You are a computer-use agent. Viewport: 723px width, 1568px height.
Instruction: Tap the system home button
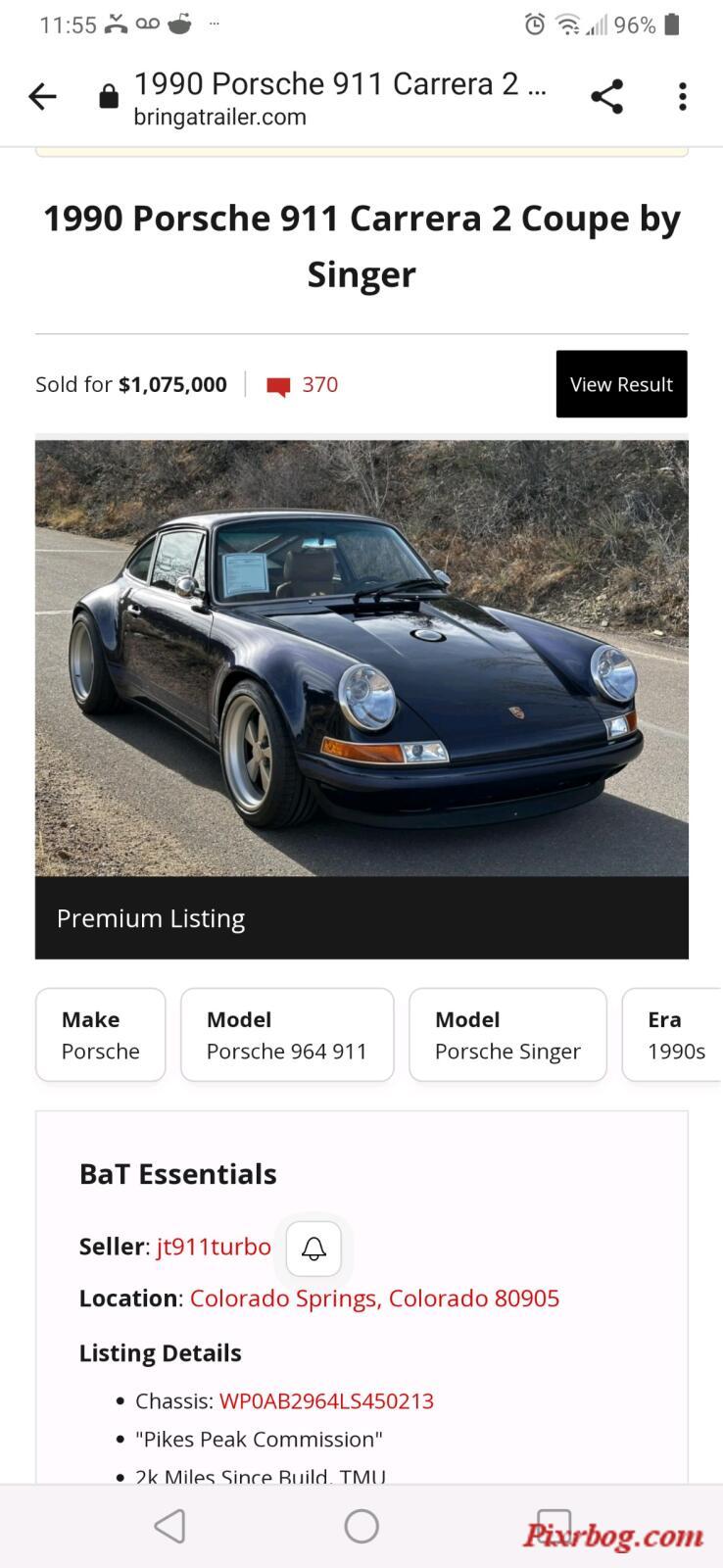click(x=361, y=1526)
